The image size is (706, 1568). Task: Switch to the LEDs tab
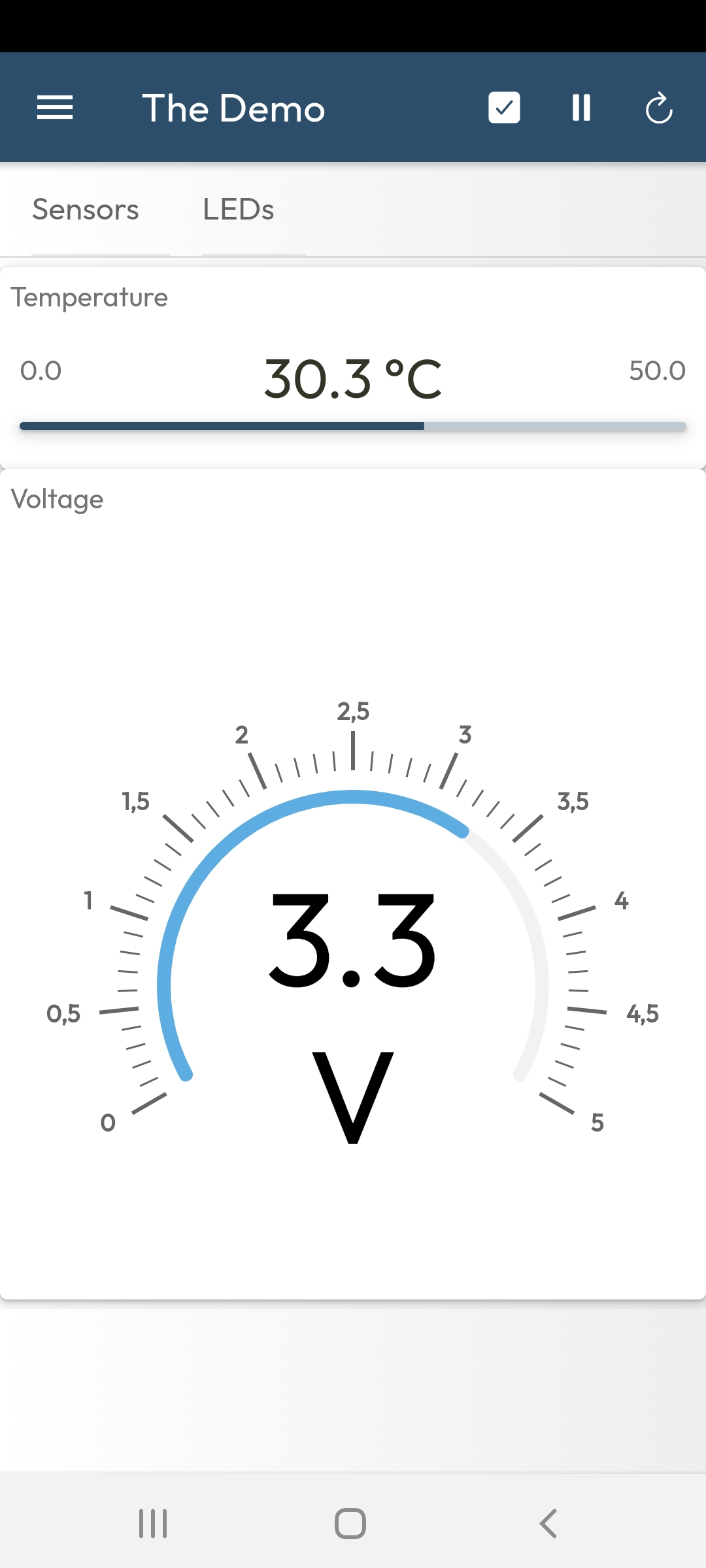pyautogui.click(x=239, y=210)
